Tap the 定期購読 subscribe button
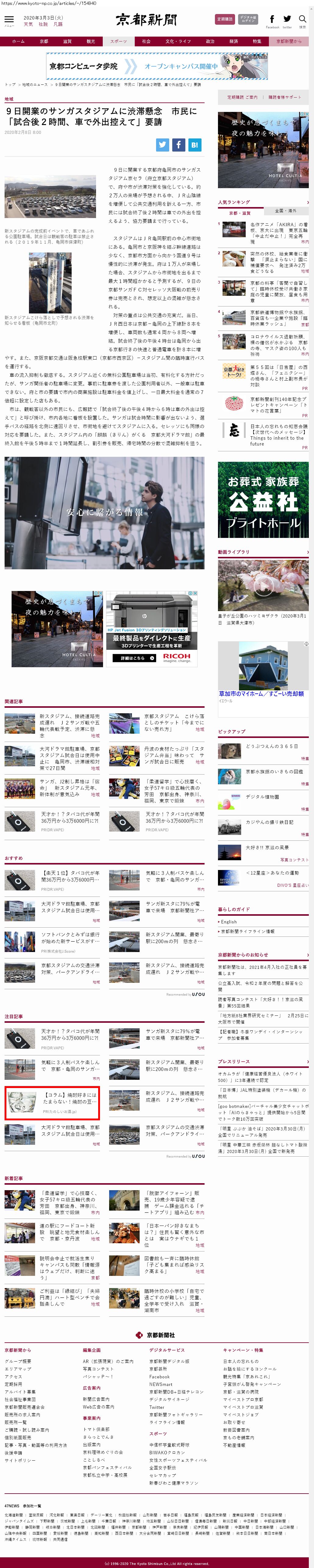 pos(225,20)
